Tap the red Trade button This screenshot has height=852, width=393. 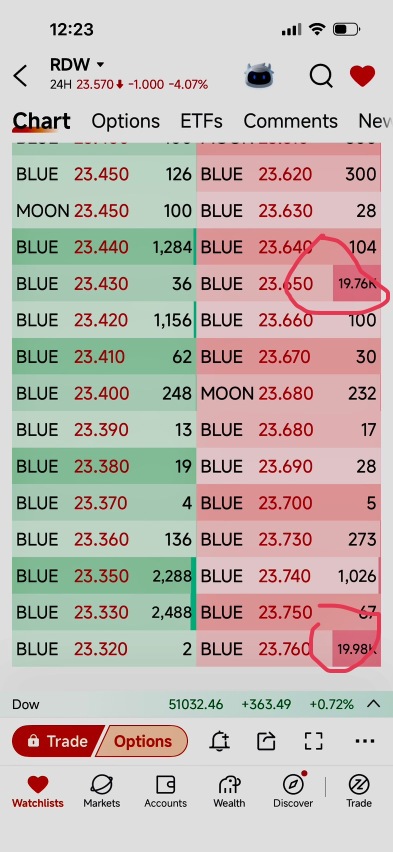(x=58, y=741)
